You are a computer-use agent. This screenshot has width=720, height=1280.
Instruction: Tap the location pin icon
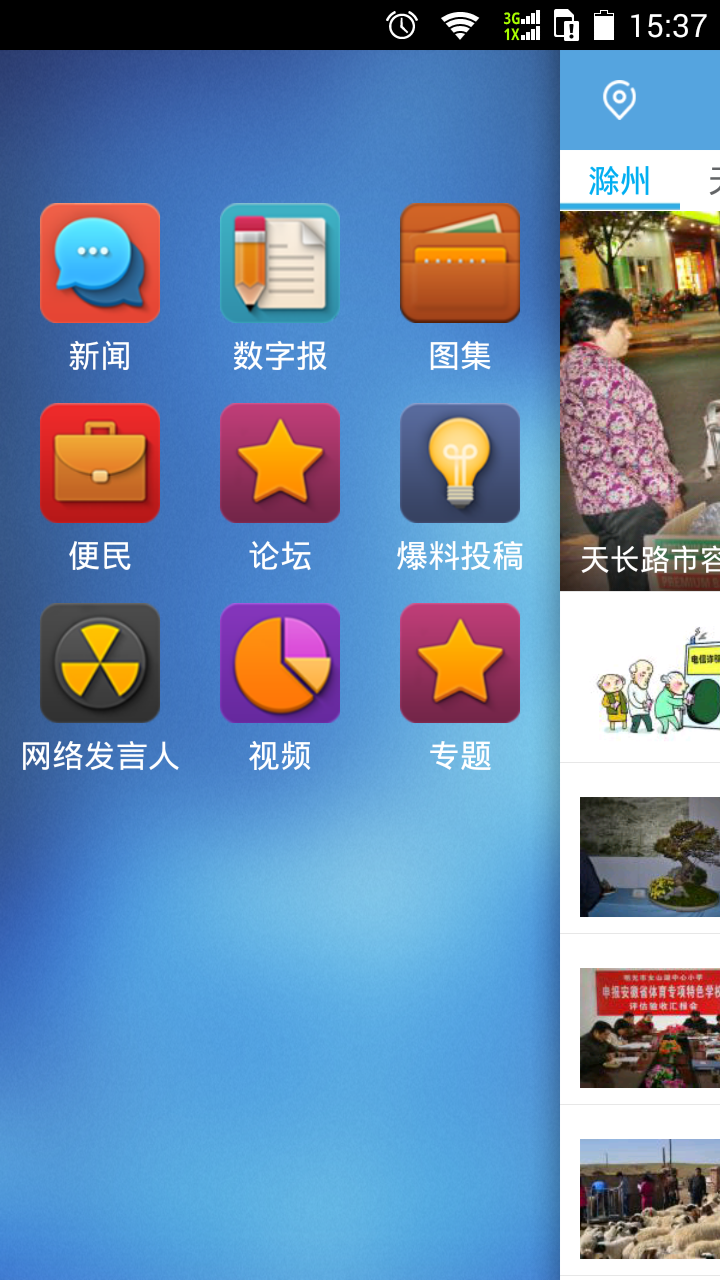(619, 100)
